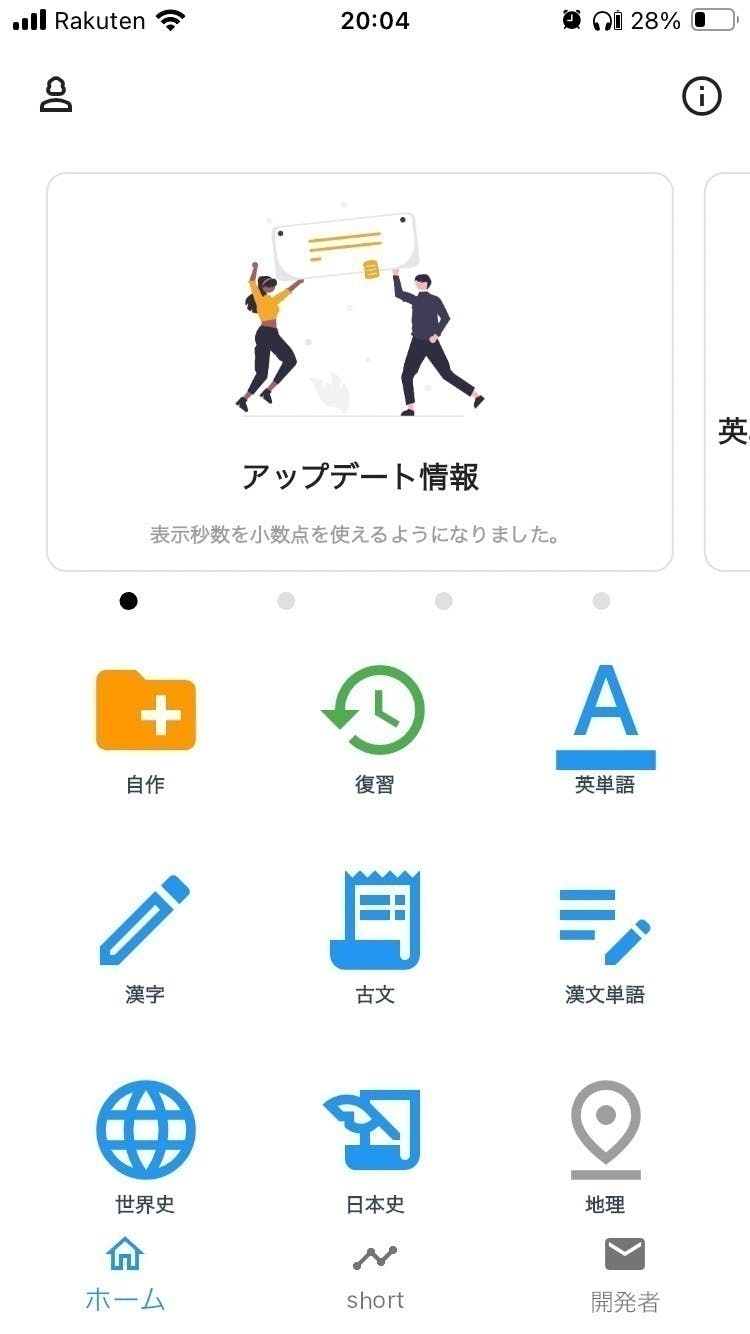Select the 古文 classical Japanese icon
Screen dimensions: 750x1334
(375, 920)
